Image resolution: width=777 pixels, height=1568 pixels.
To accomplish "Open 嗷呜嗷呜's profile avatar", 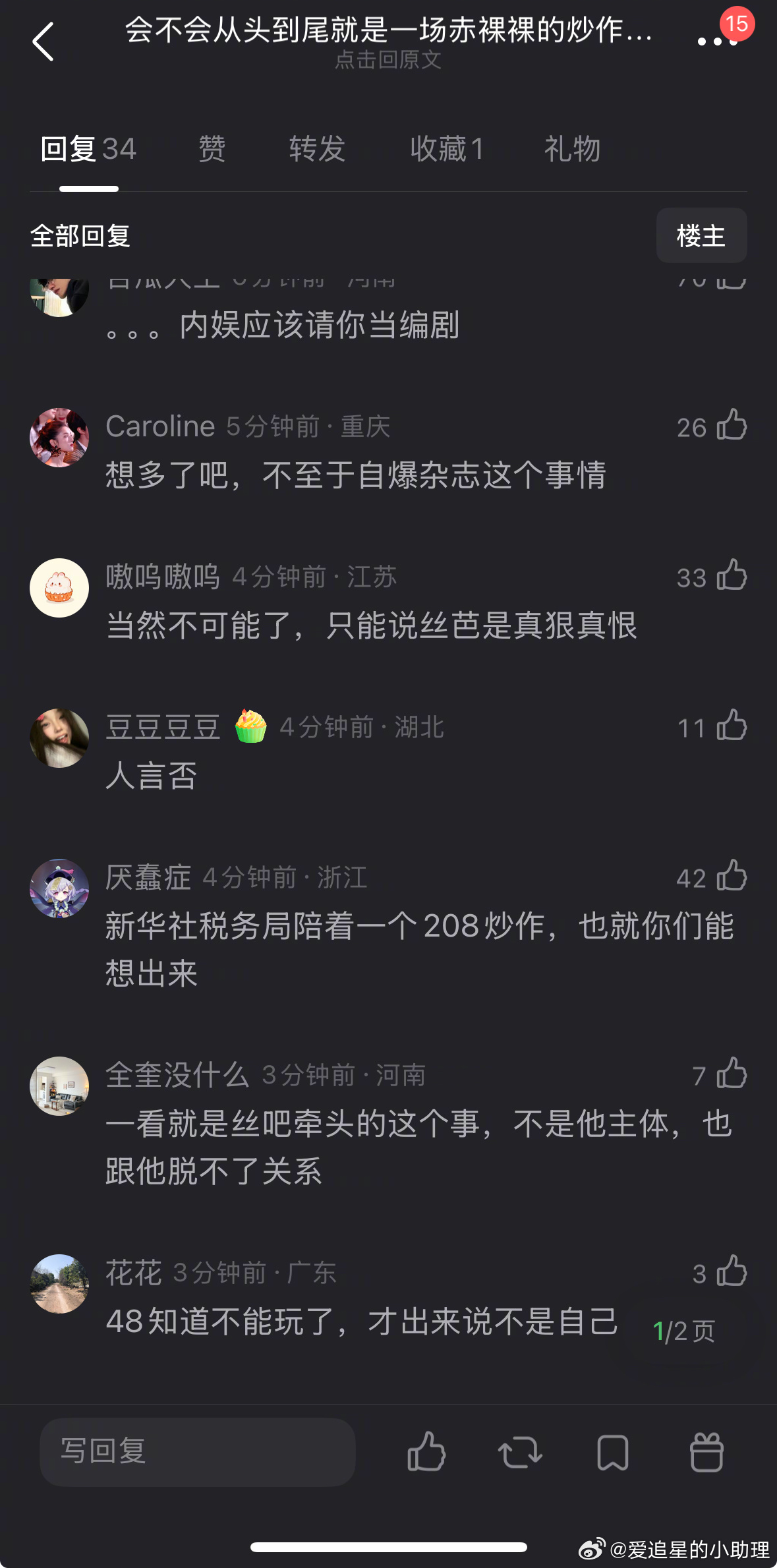I will (x=59, y=588).
